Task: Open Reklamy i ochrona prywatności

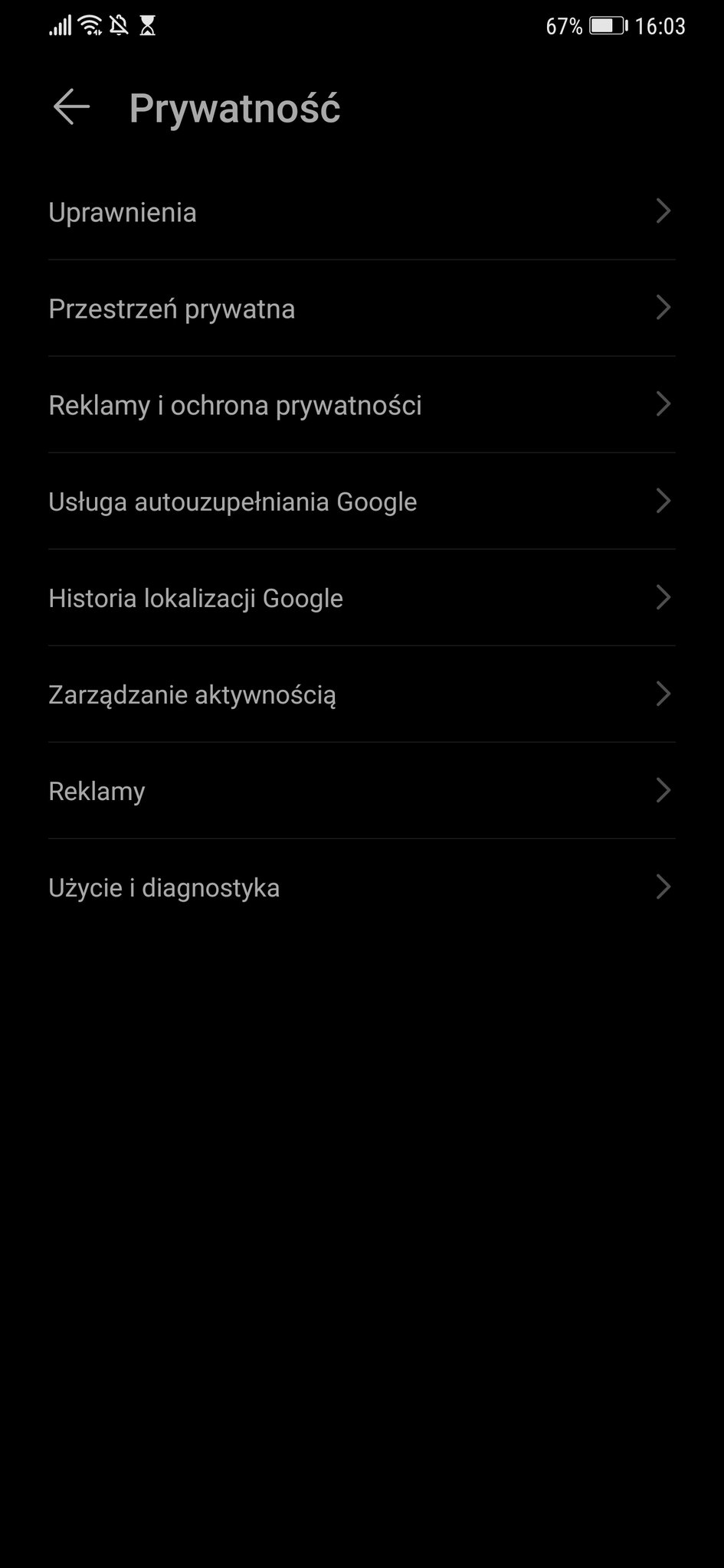Action: pos(360,405)
